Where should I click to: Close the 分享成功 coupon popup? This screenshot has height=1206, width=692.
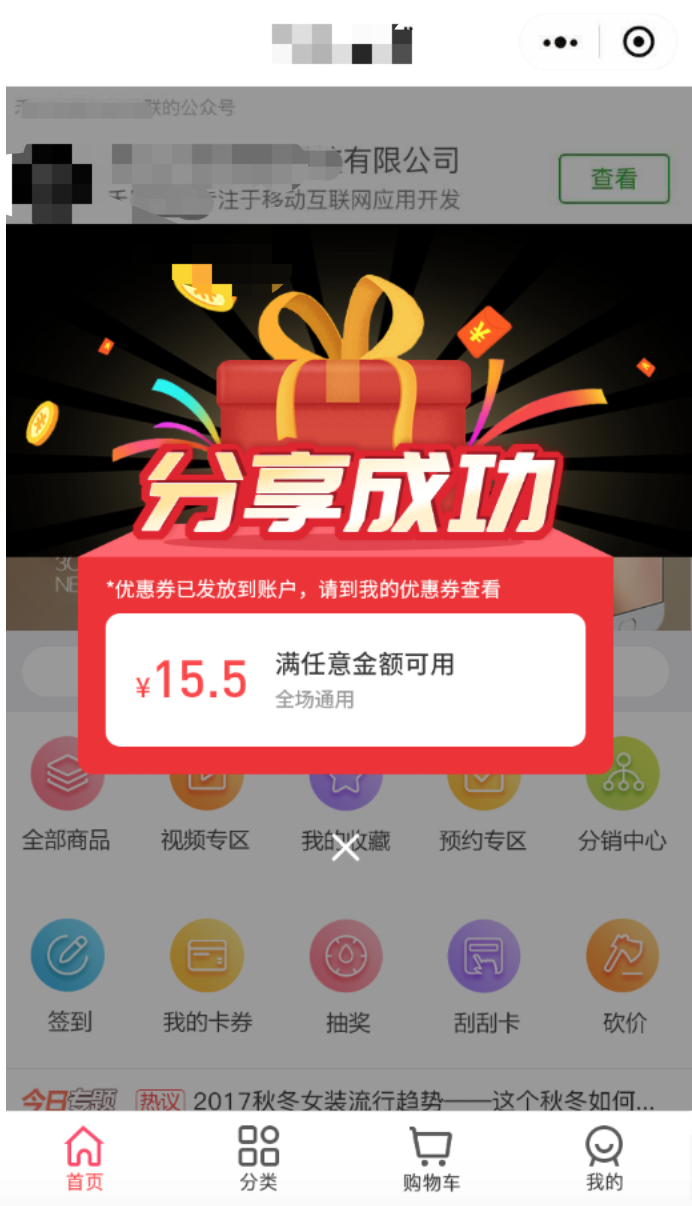(346, 848)
